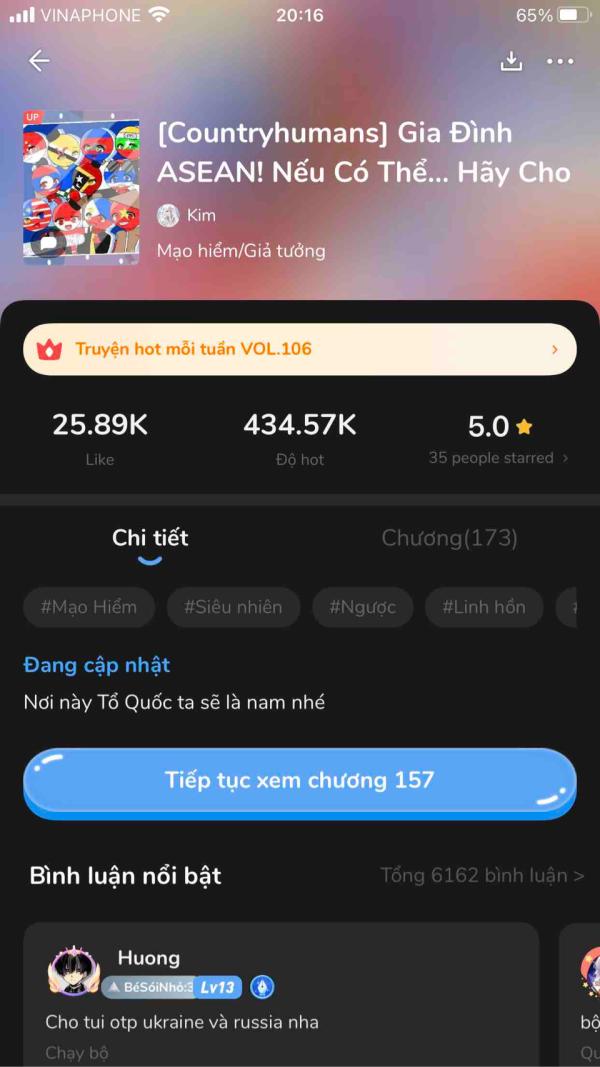Open the three-dot overflow menu
Screen dimensions: 600x1067
560,62
